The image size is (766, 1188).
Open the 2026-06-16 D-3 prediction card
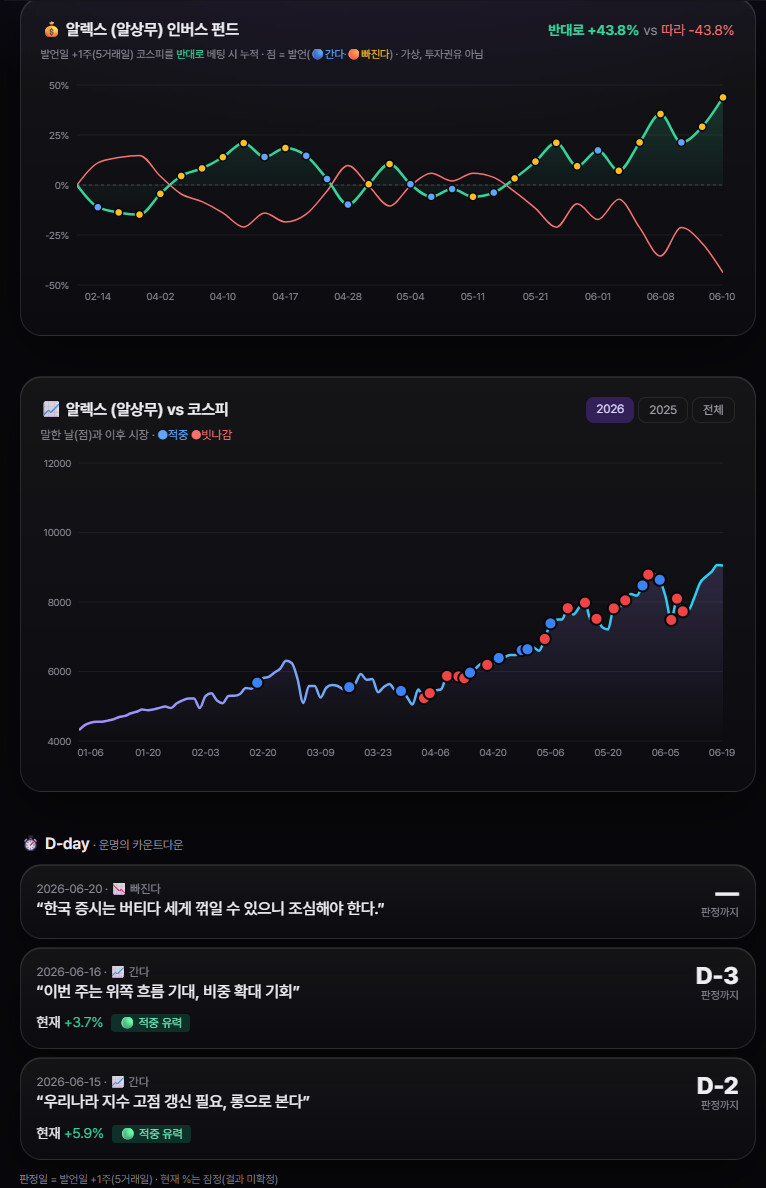pos(388,998)
